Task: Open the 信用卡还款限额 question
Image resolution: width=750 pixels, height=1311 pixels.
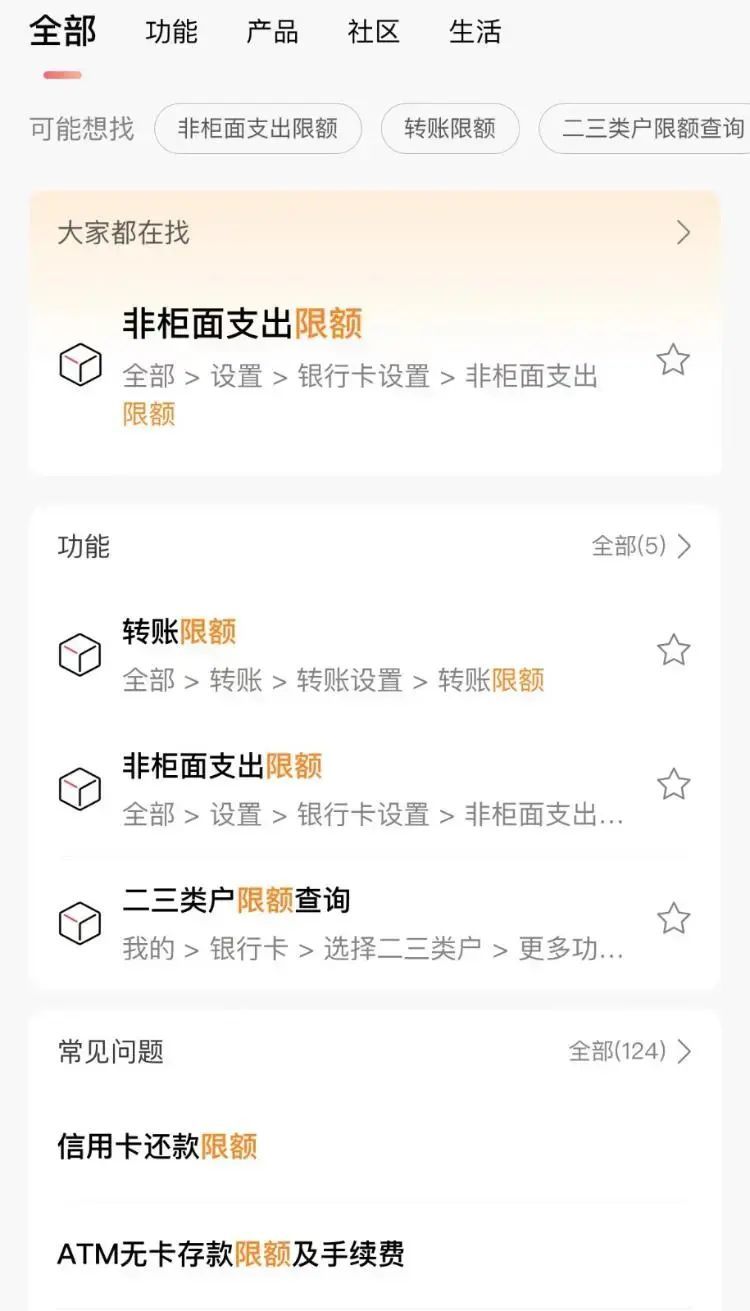Action: tap(158, 1147)
